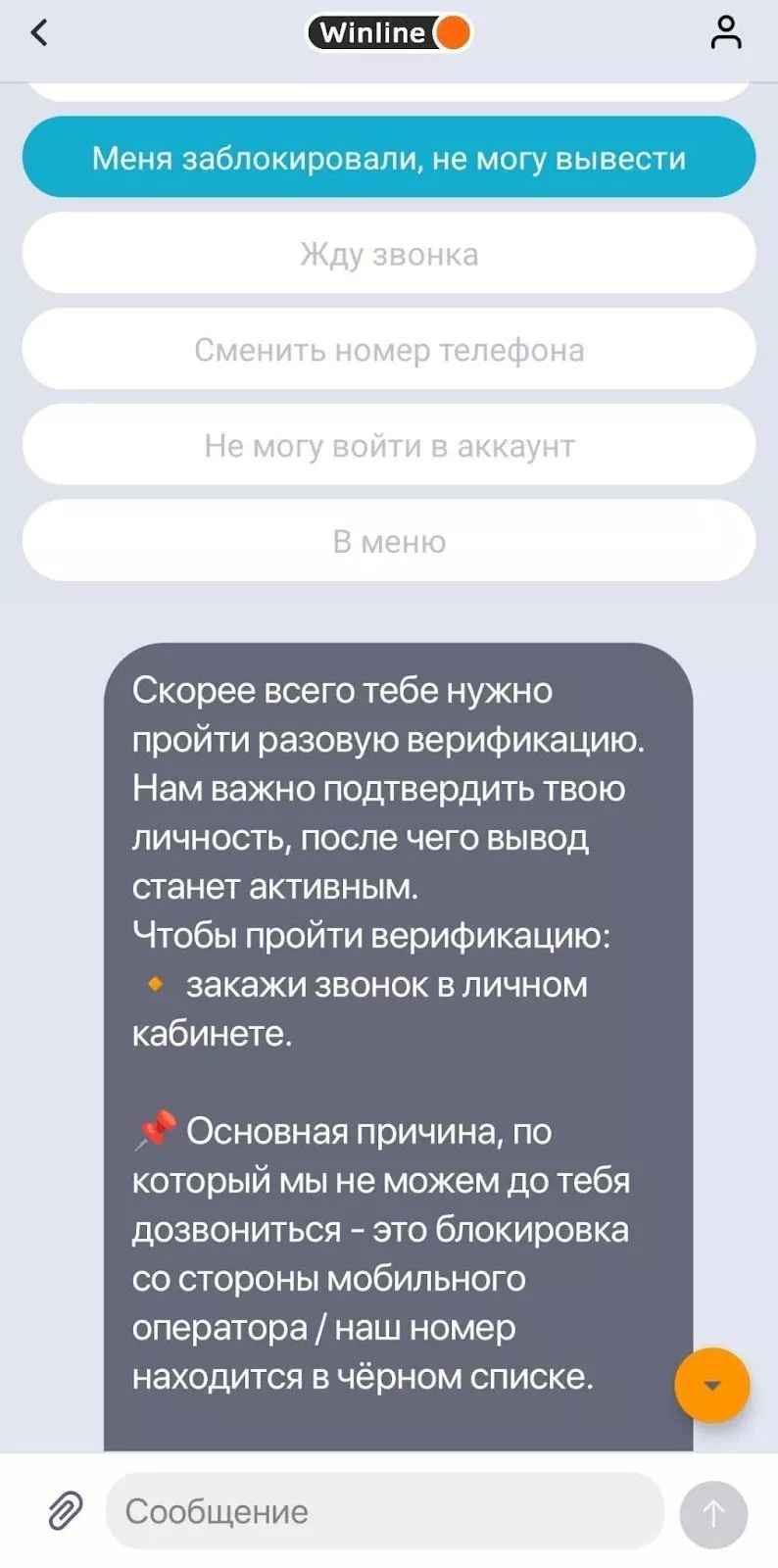
Task: Tap the orange scroll-down chevron
Action: coord(712,1385)
